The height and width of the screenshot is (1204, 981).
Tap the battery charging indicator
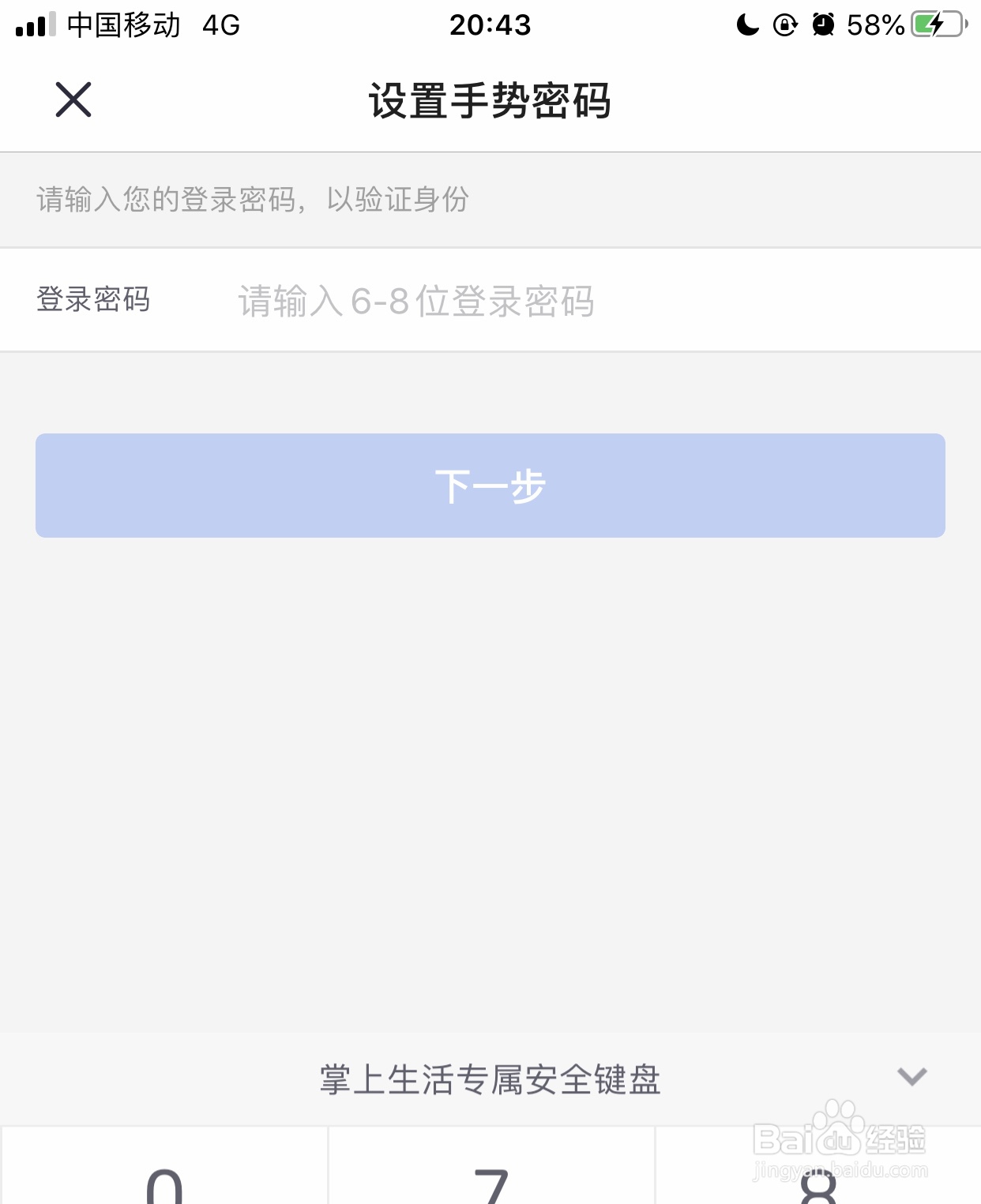pyautogui.click(x=932, y=25)
